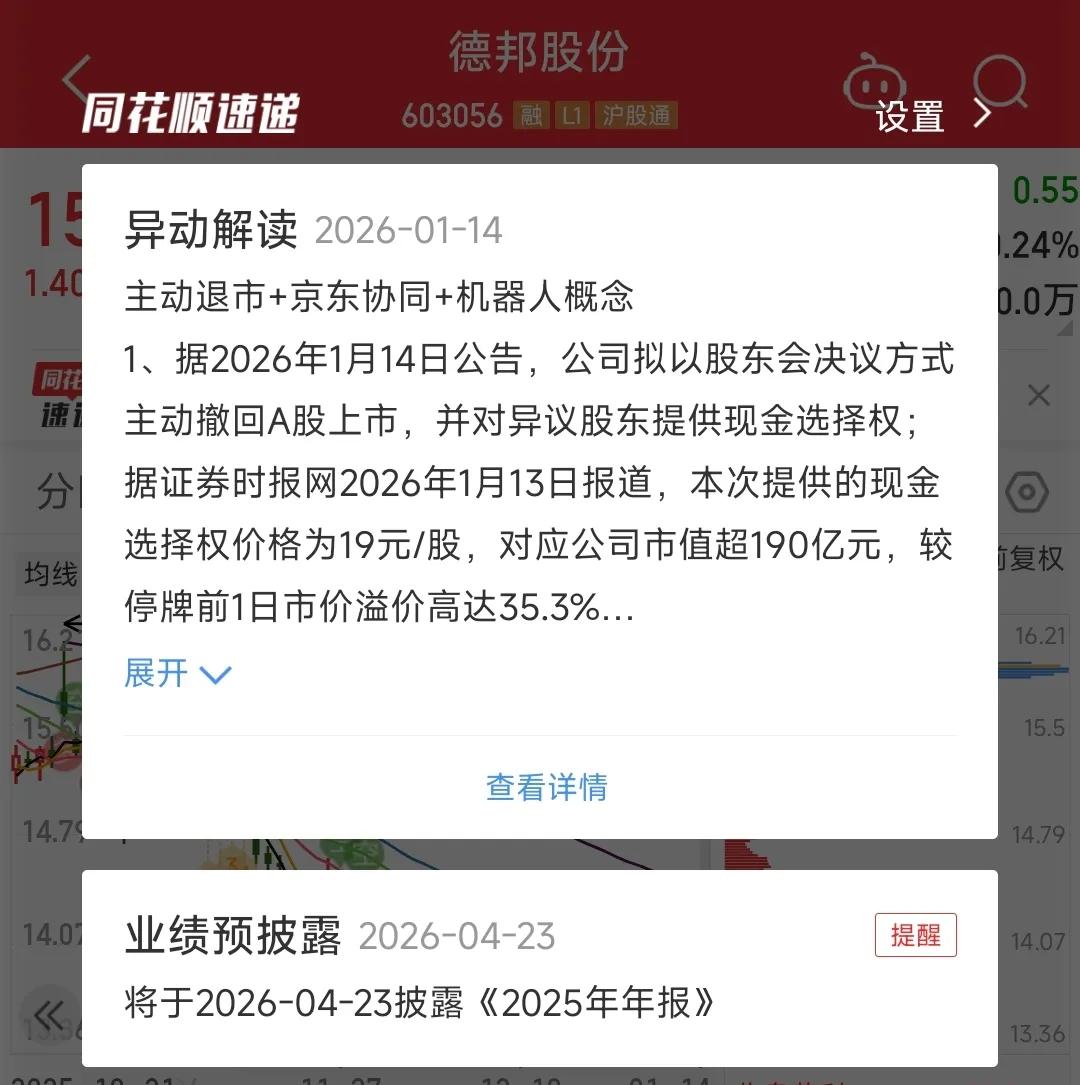Tap the 融 margin trading badge under the stock name
1080x1085 pixels.
530,116
